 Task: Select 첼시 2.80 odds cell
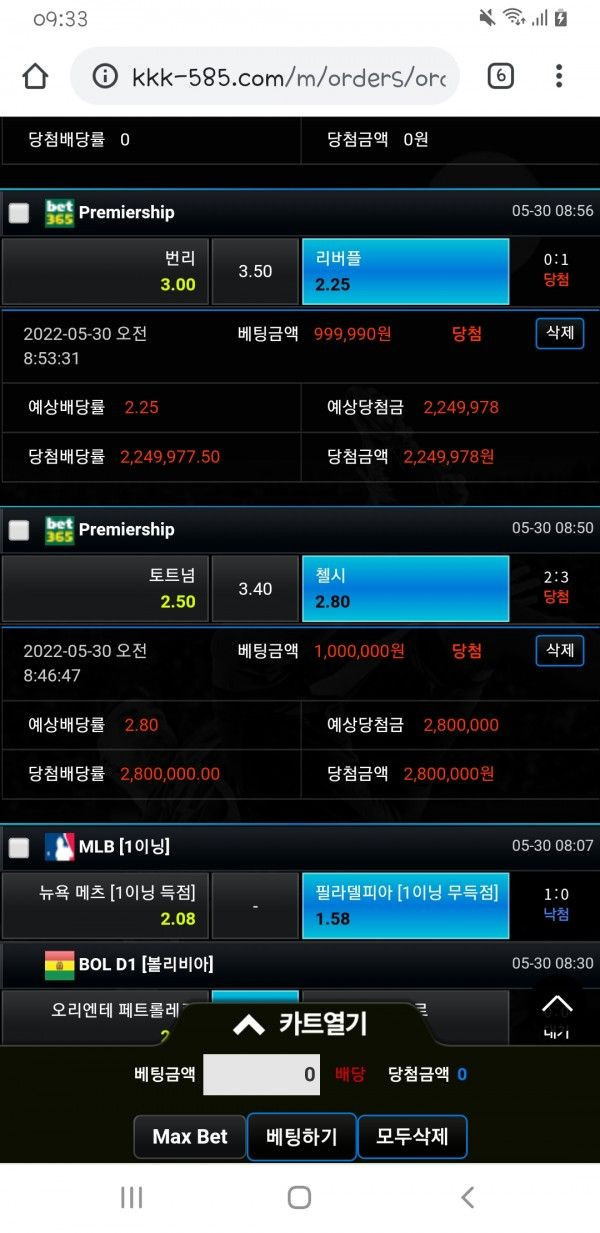405,589
